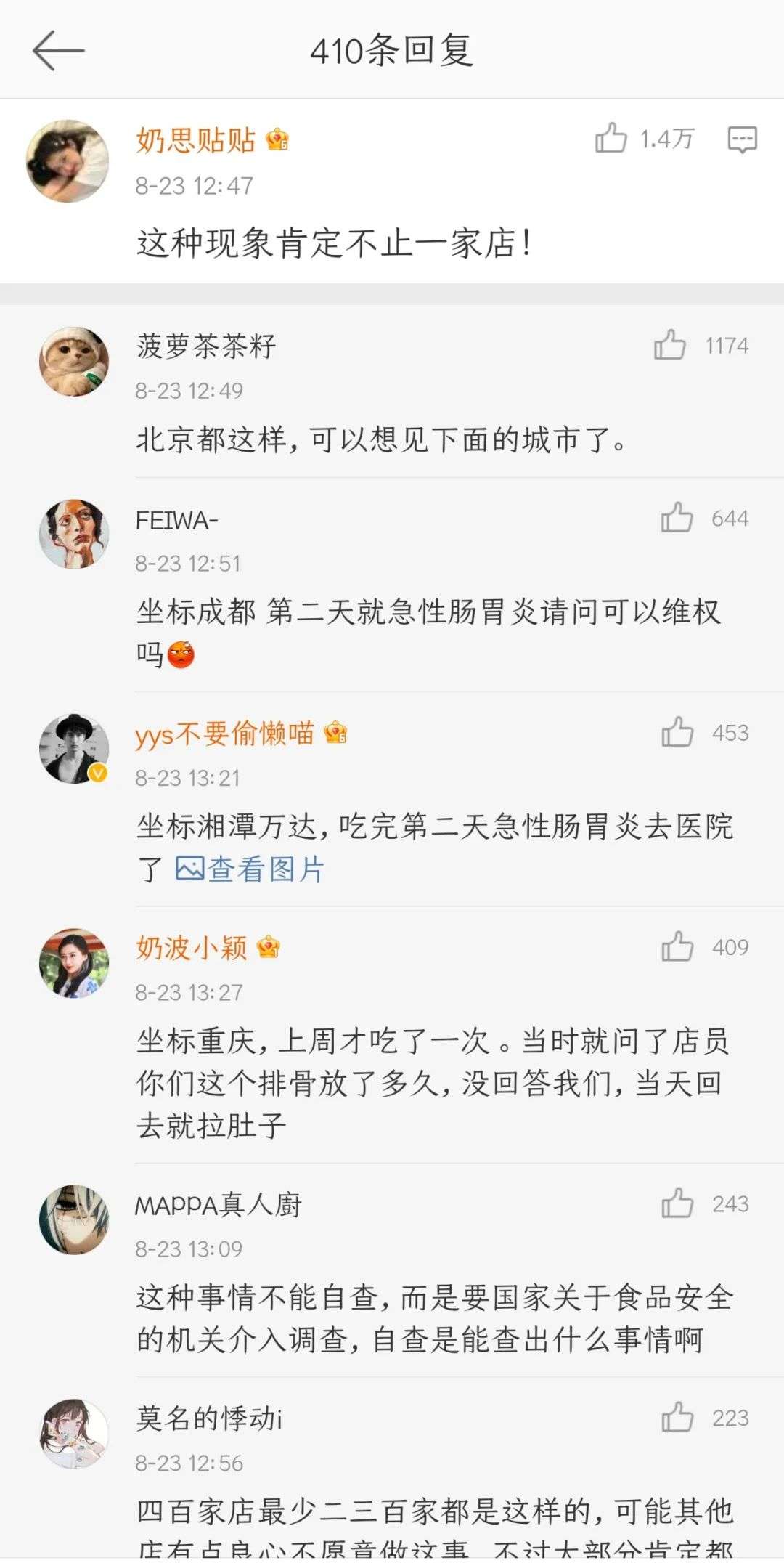View 菠萝茶茶籽's profile via username
Image resolution: width=784 pixels, height=1563 pixels.
click(206, 346)
